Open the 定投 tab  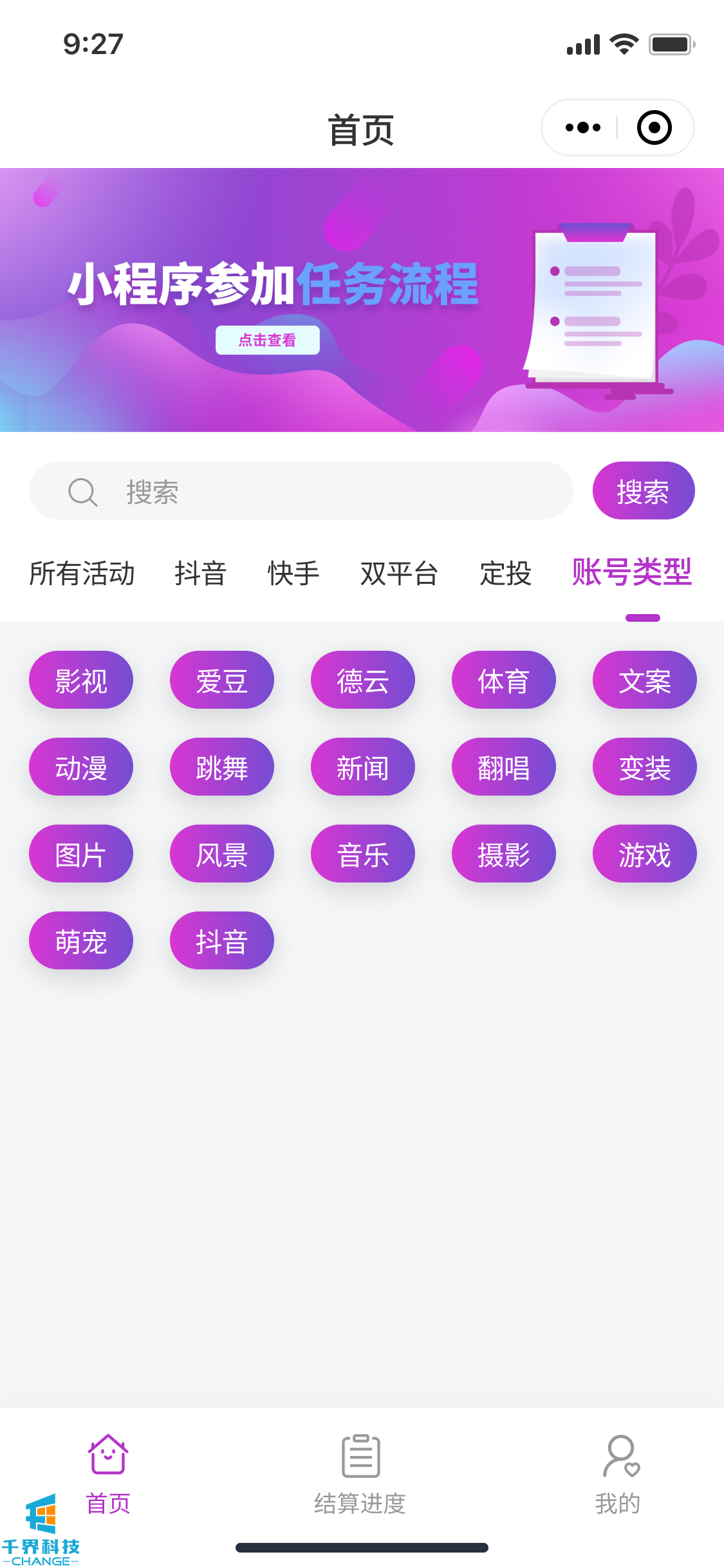506,573
